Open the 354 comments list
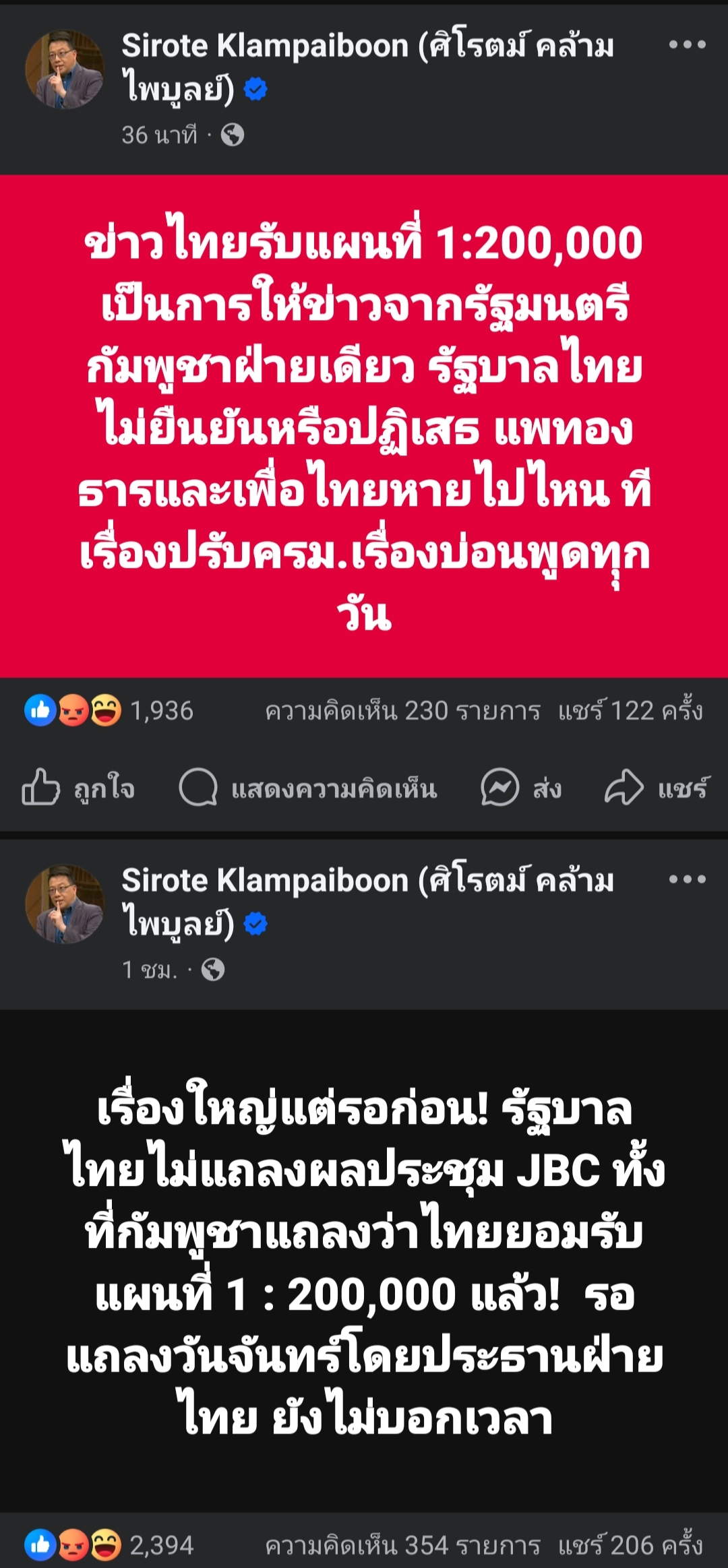The image size is (728, 1568). 402,1545
